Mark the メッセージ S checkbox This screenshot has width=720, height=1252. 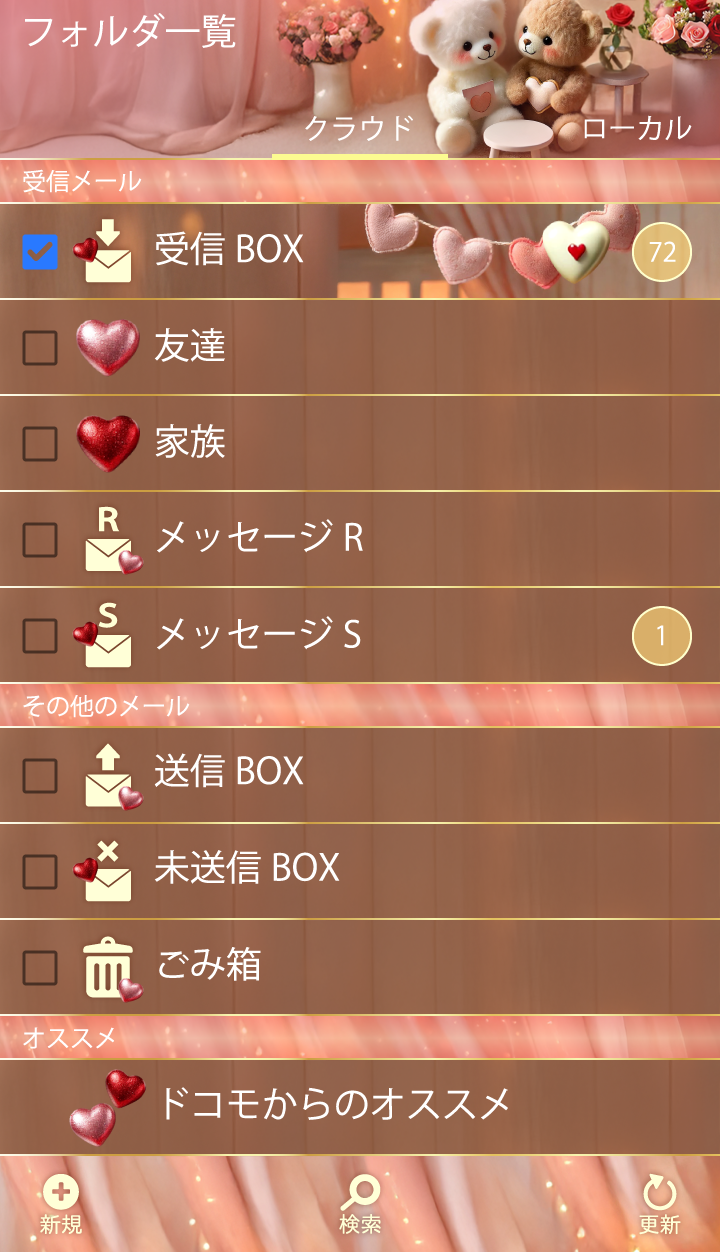point(40,635)
